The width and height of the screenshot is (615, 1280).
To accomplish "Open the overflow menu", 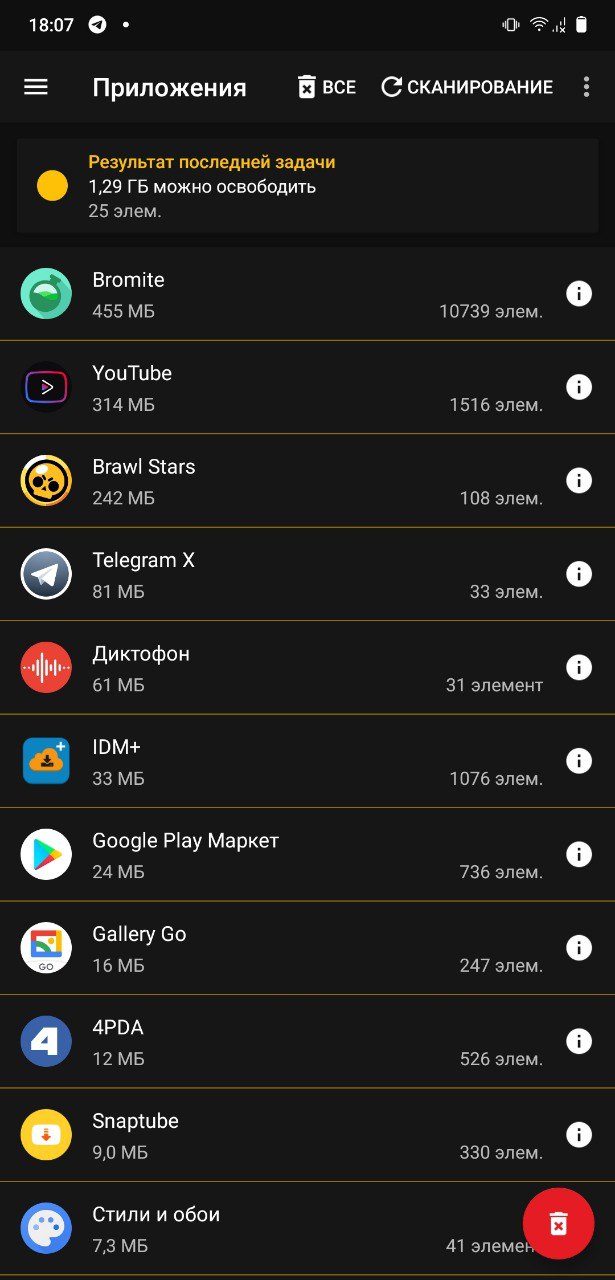I will pos(586,87).
